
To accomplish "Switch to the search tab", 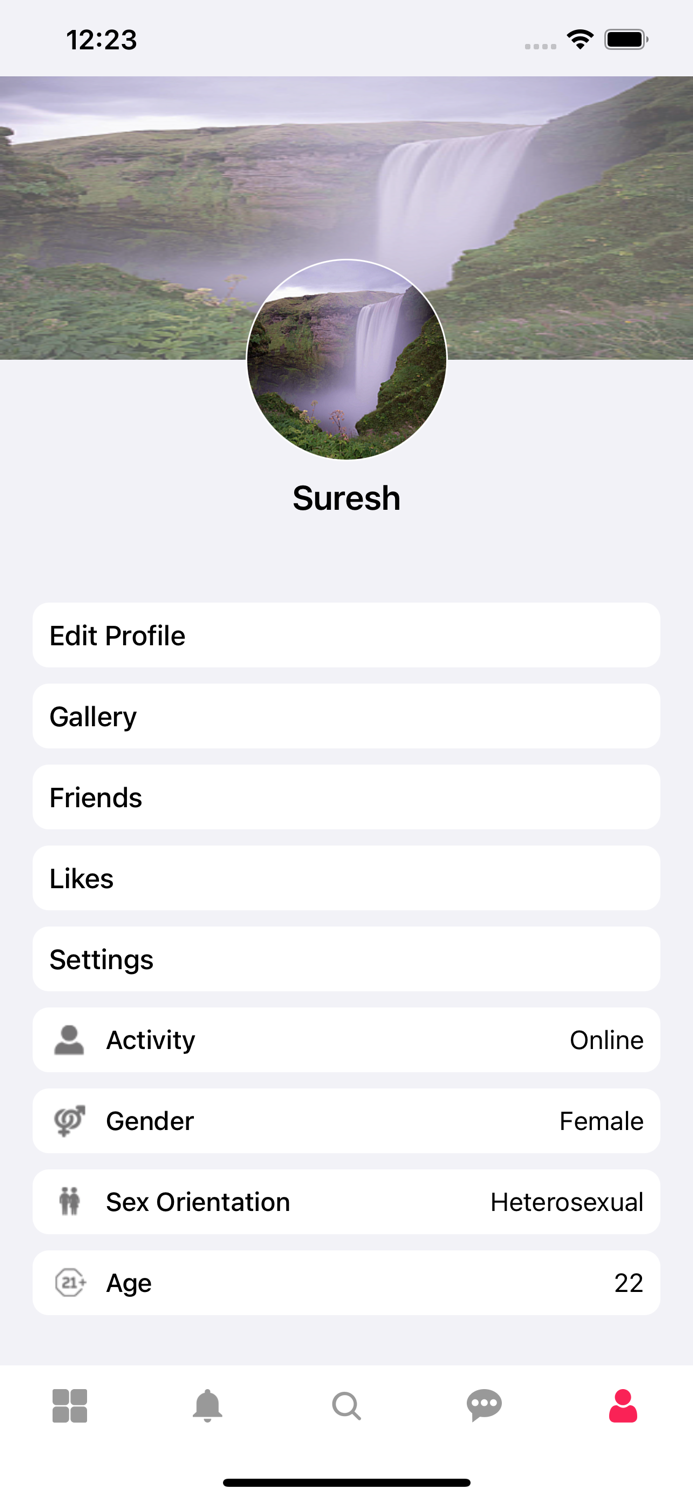I will [346, 1406].
